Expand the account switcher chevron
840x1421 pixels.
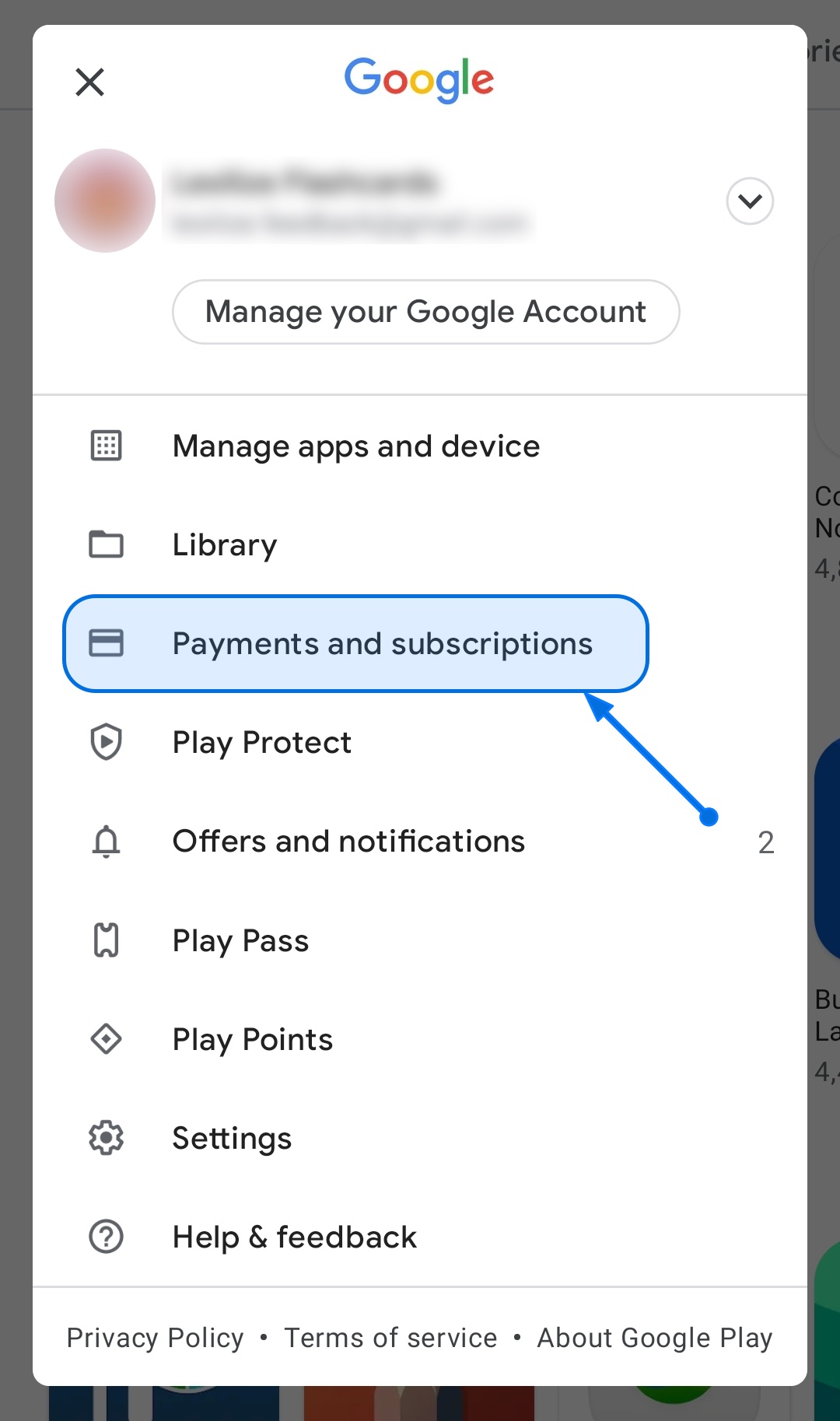coord(749,201)
